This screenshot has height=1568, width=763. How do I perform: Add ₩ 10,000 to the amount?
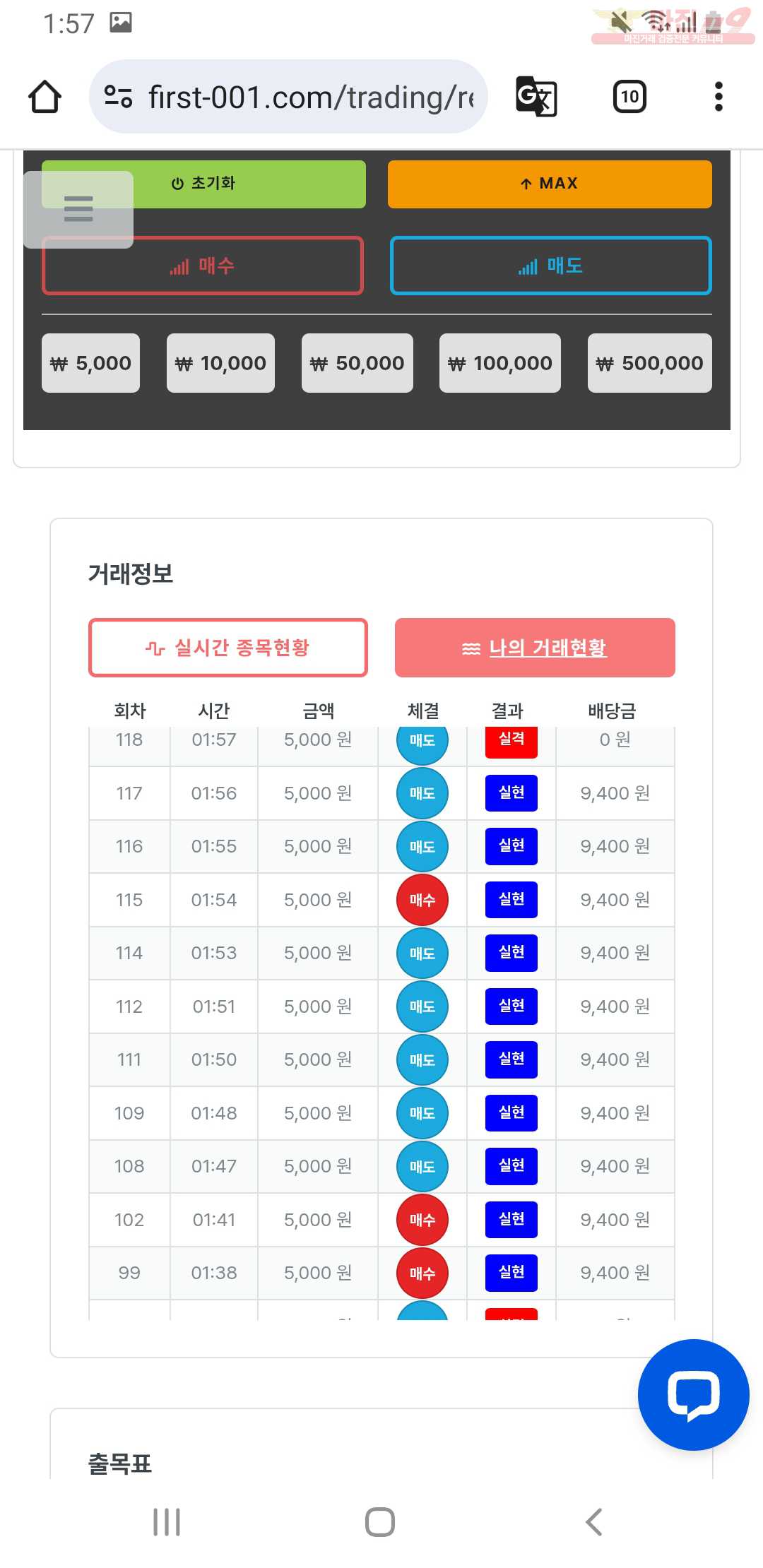(x=220, y=363)
